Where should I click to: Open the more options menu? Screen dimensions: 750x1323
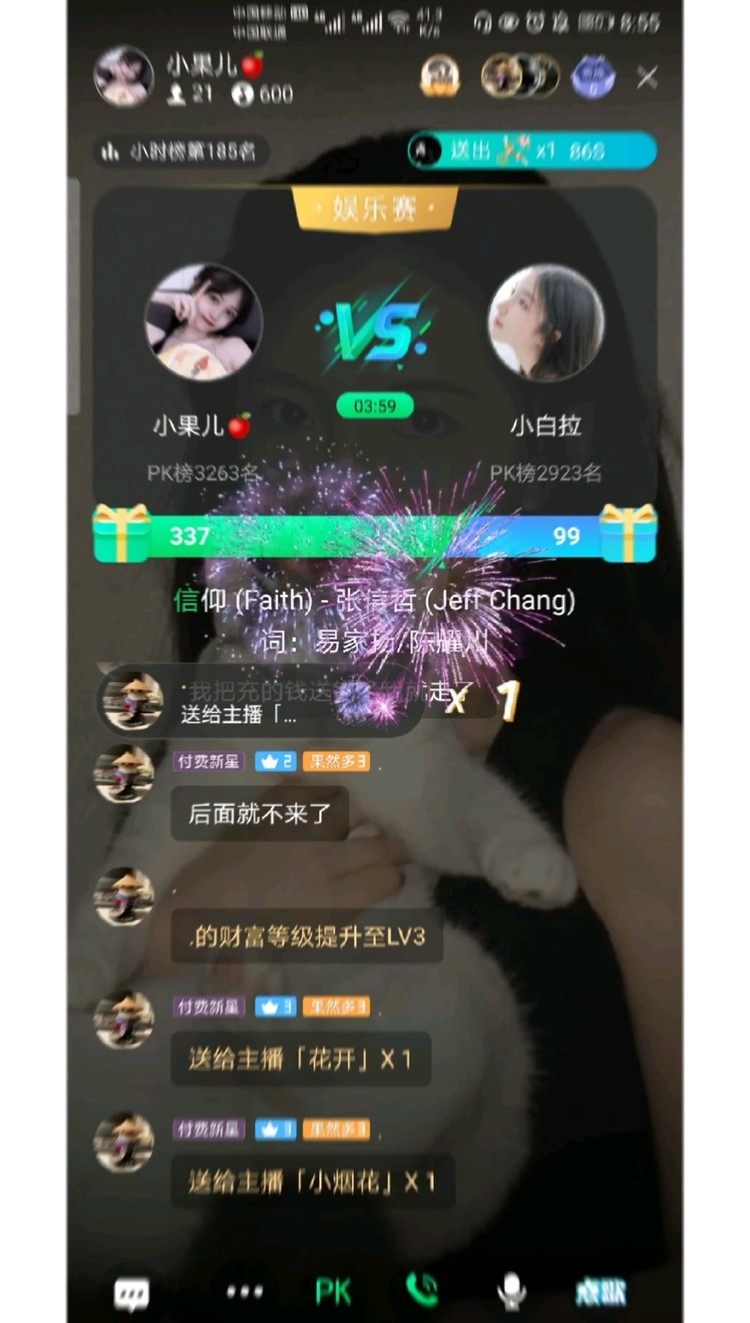coord(243,1291)
